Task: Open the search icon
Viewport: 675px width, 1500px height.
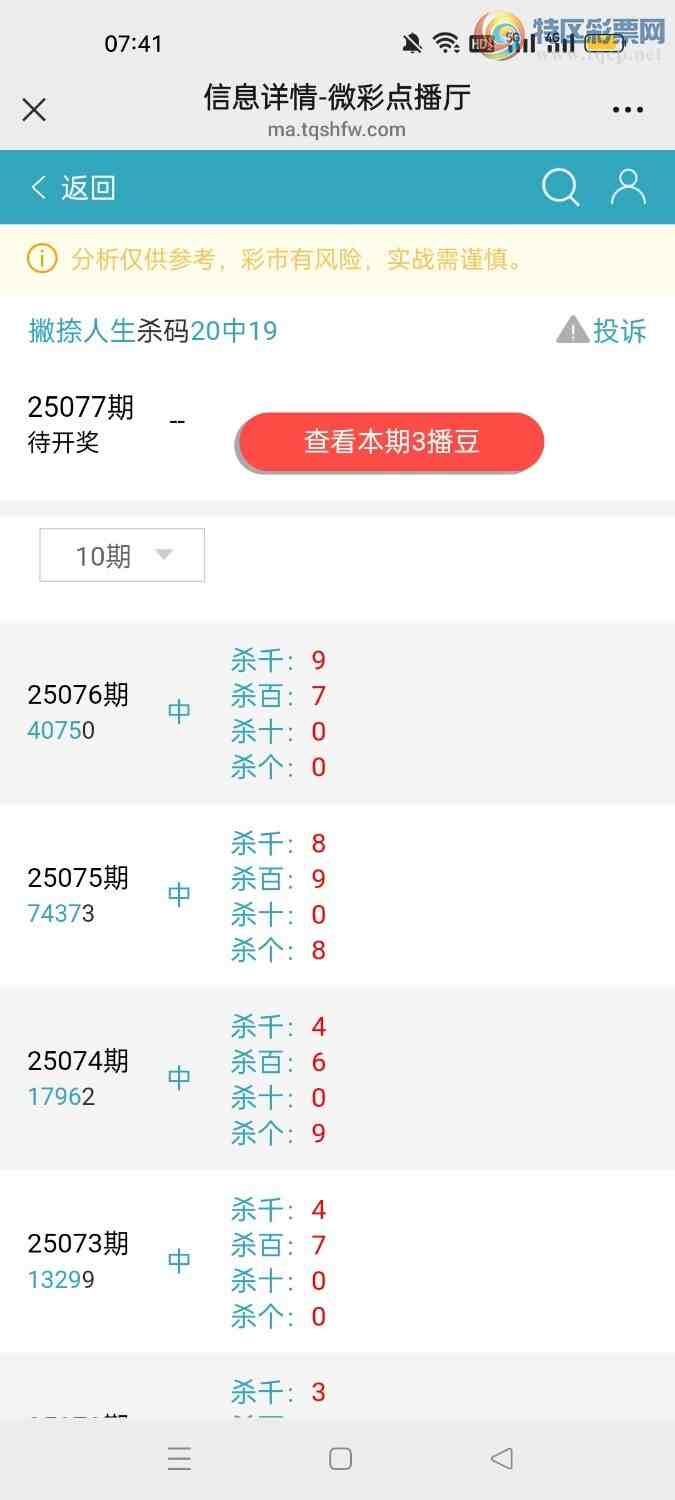Action: 560,187
